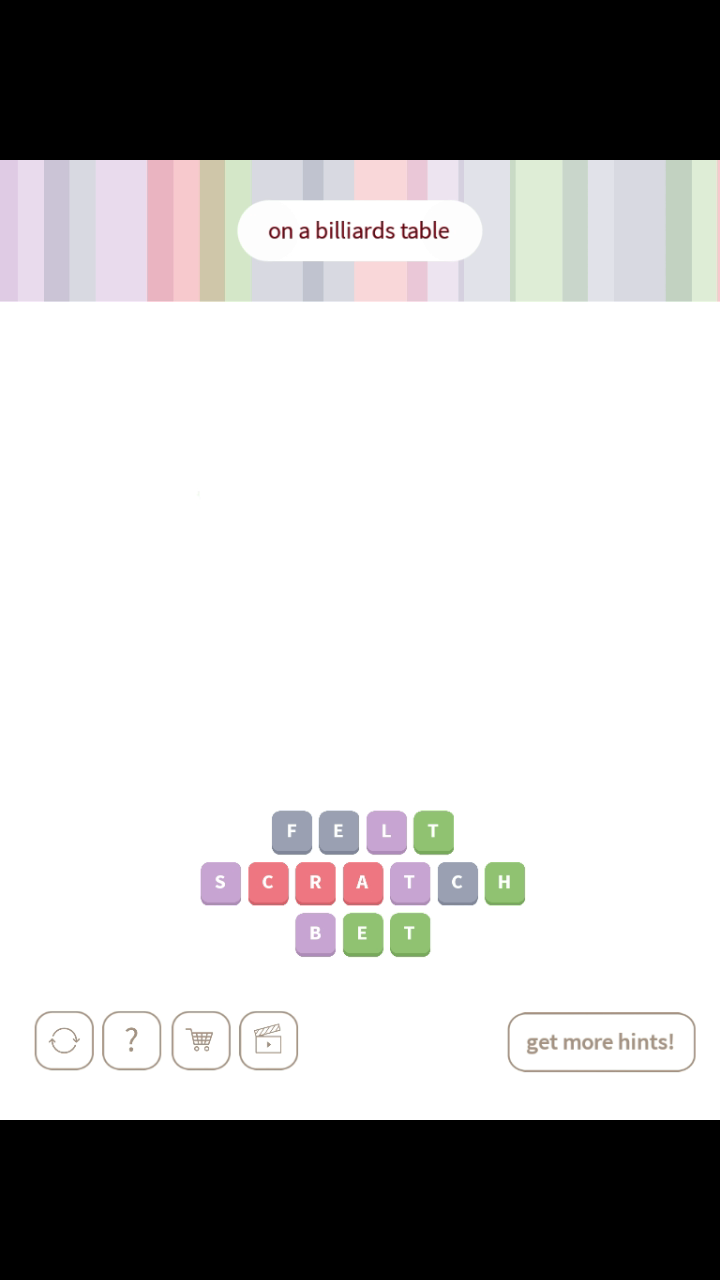Viewport: 720px width, 1280px height.
Task: Tap the green T tile in BET
Action: 409,934
